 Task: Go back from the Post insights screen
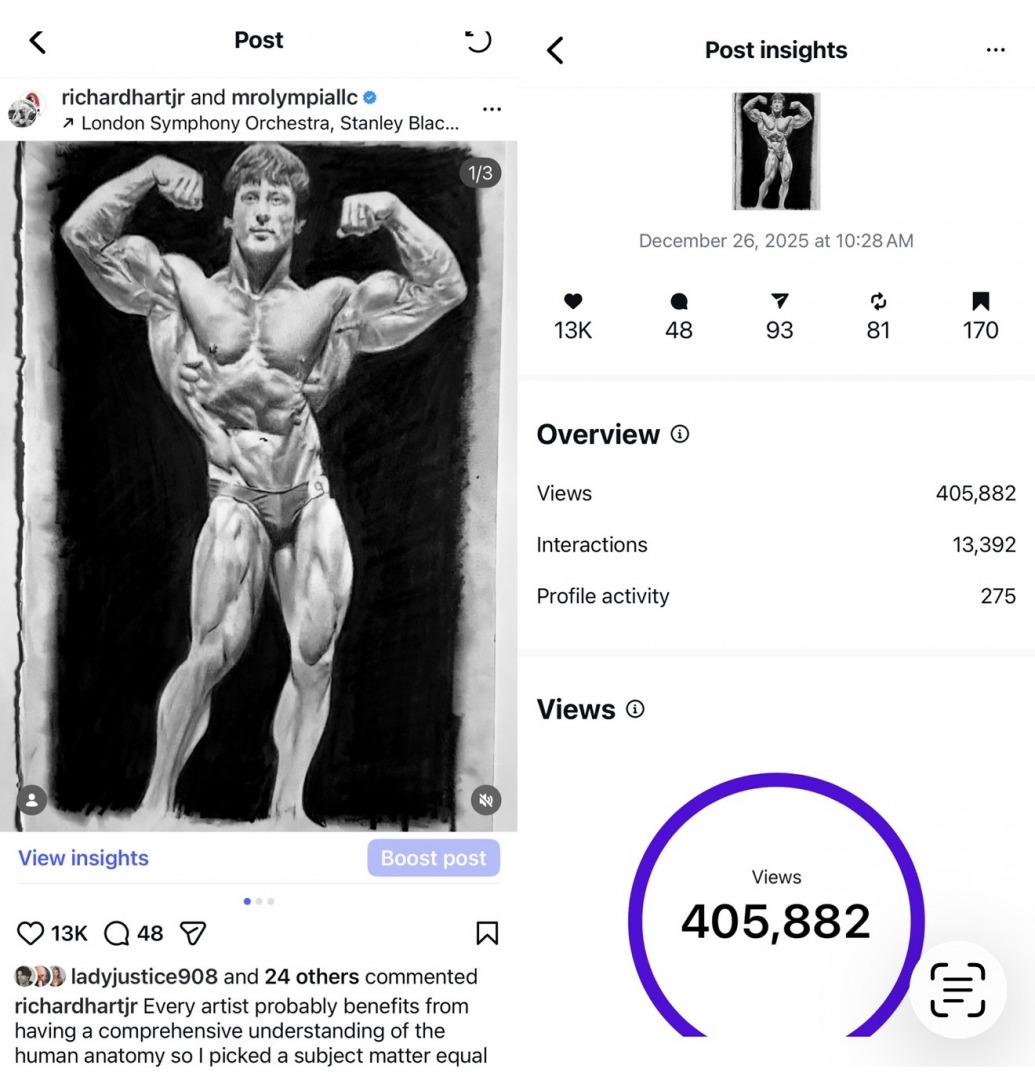556,50
